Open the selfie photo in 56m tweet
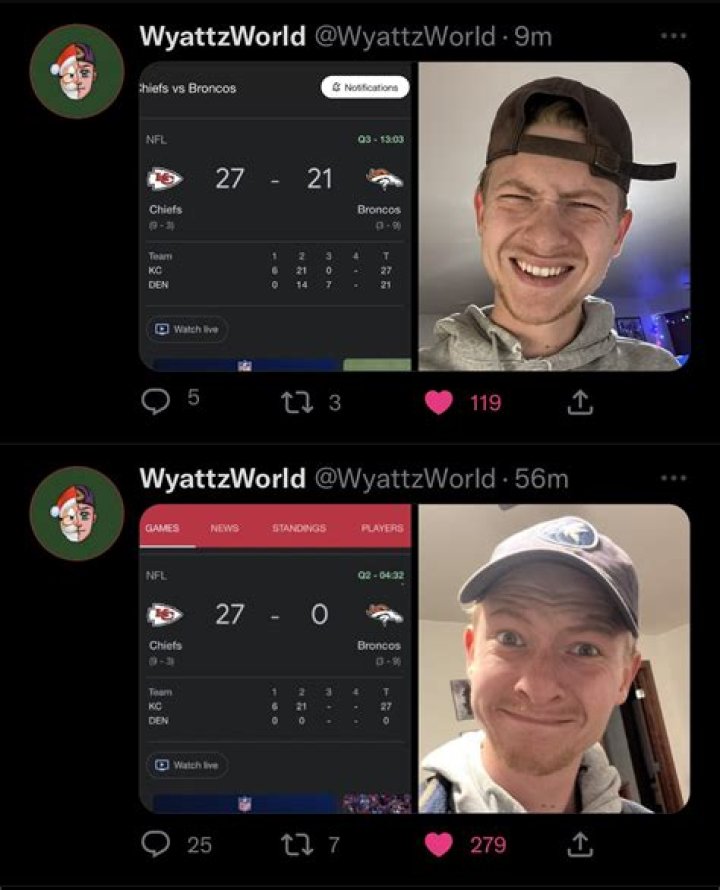Screen dimensions: 720x890 pos(554,658)
